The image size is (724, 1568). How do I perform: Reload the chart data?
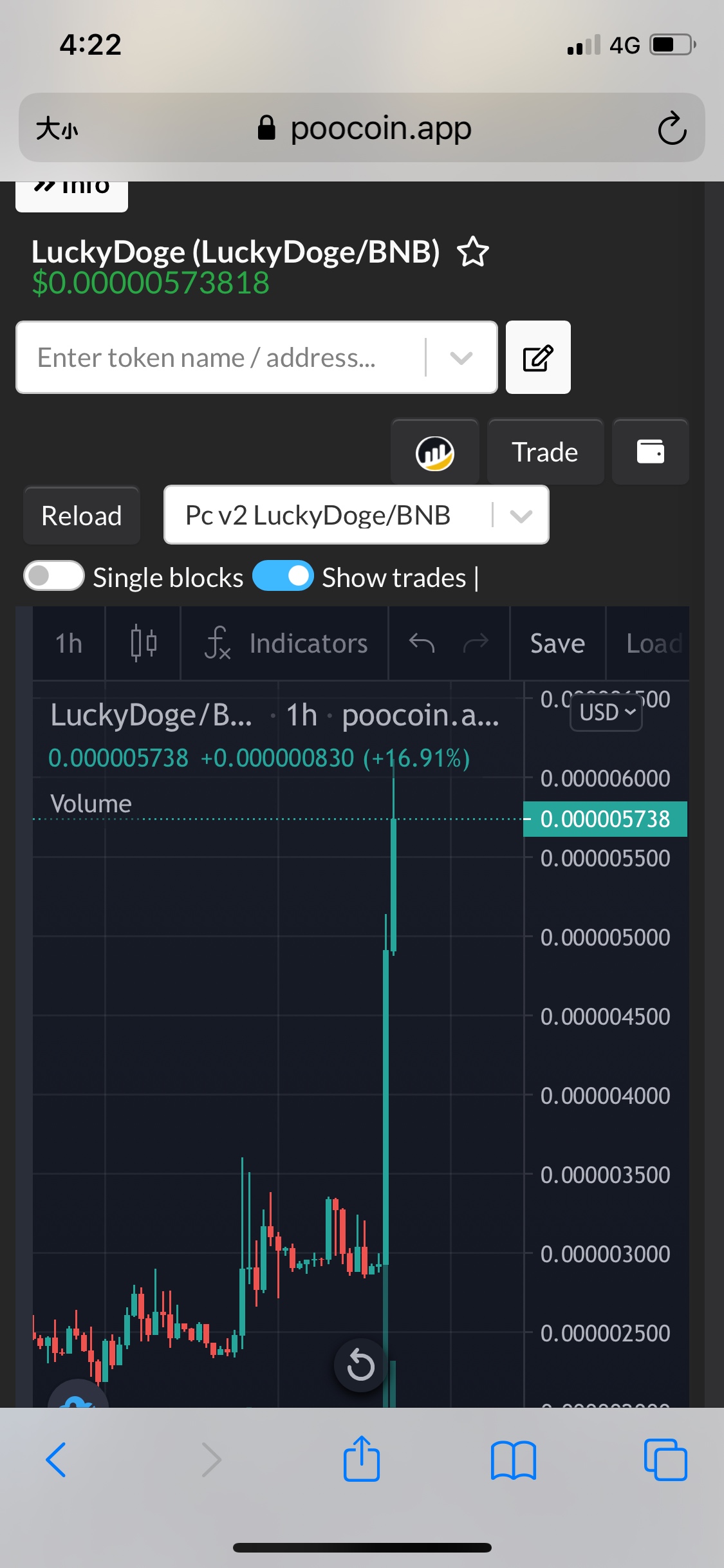[82, 516]
